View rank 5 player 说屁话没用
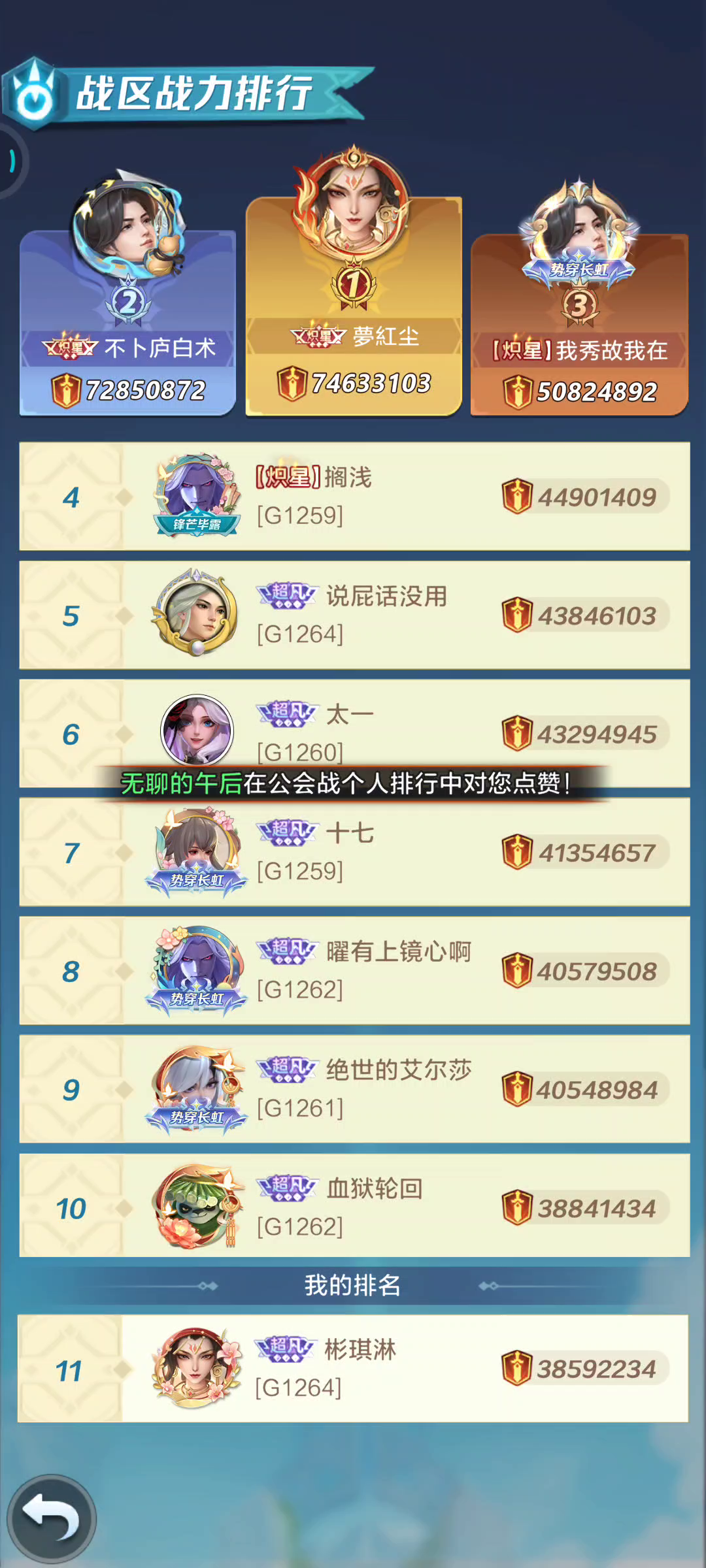The image size is (706, 1568). click(x=354, y=615)
